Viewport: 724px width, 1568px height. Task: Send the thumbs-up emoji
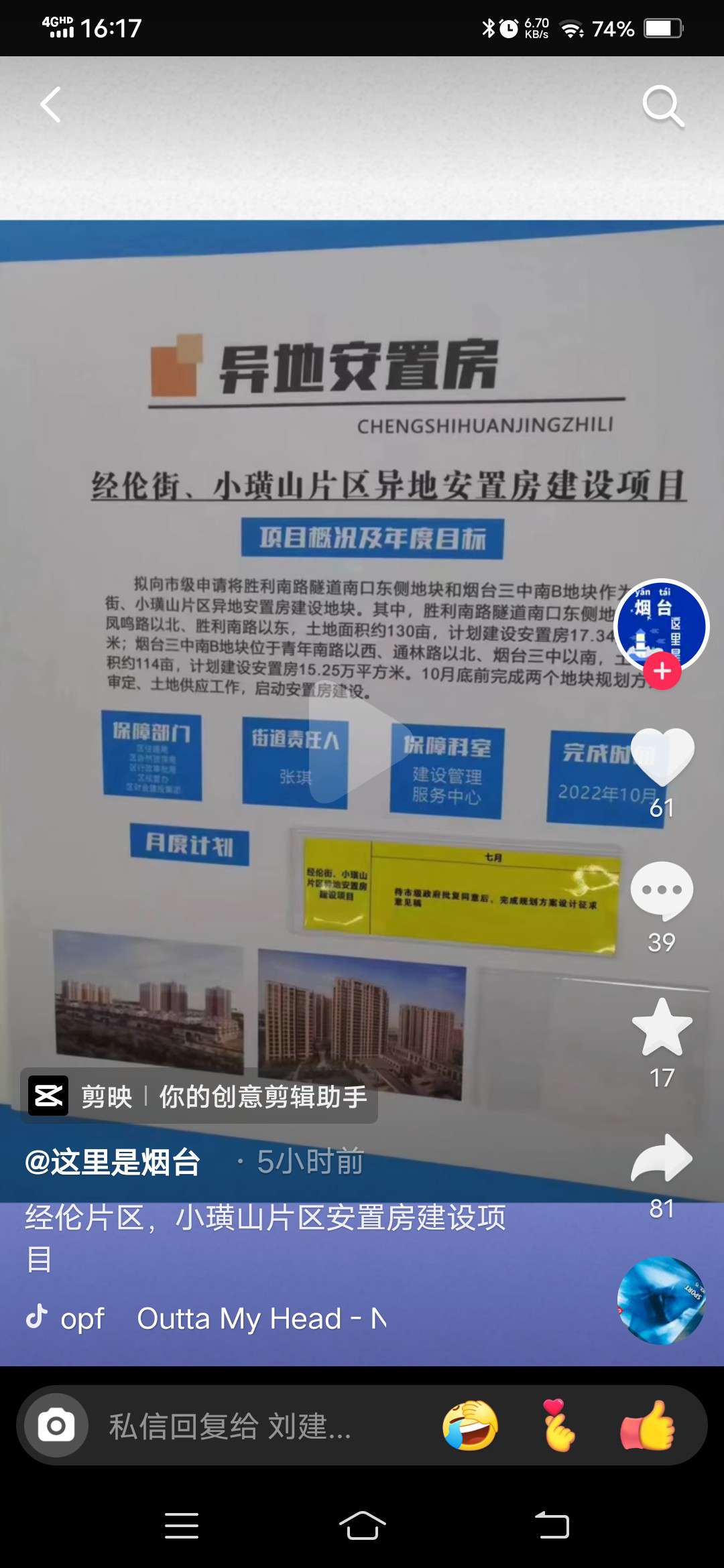click(647, 1425)
